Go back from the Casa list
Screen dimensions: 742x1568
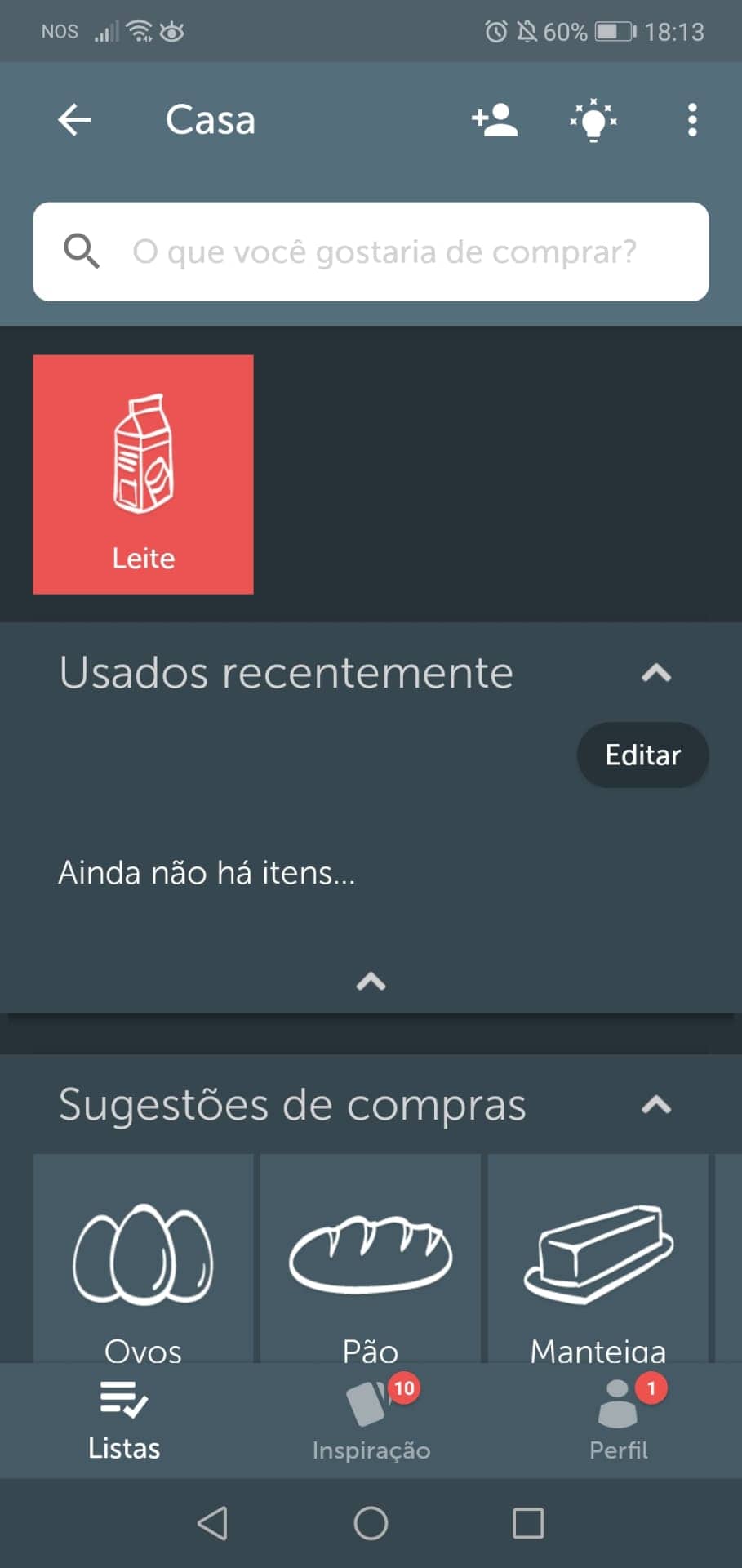point(74,120)
